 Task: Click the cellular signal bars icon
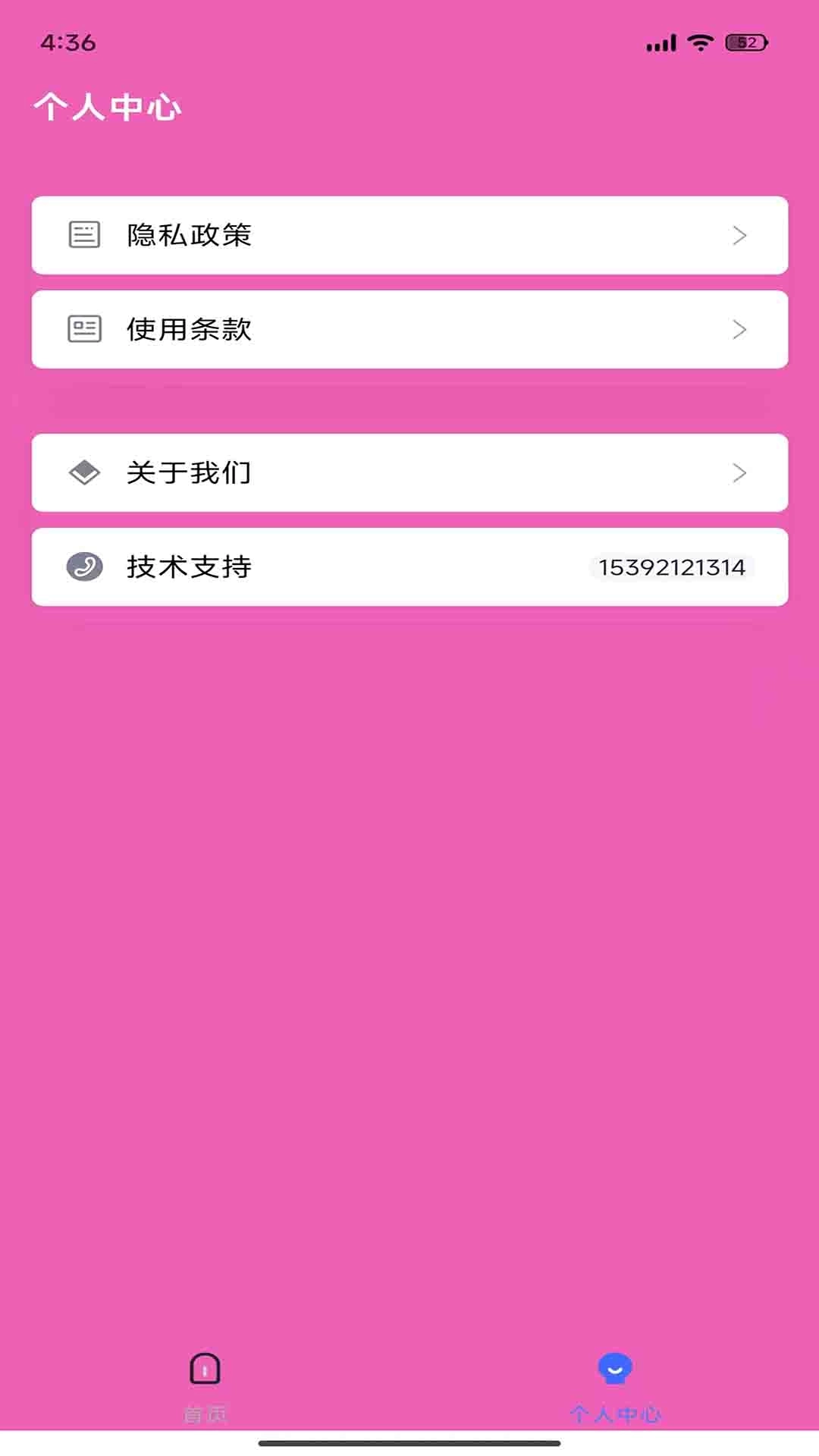(661, 43)
